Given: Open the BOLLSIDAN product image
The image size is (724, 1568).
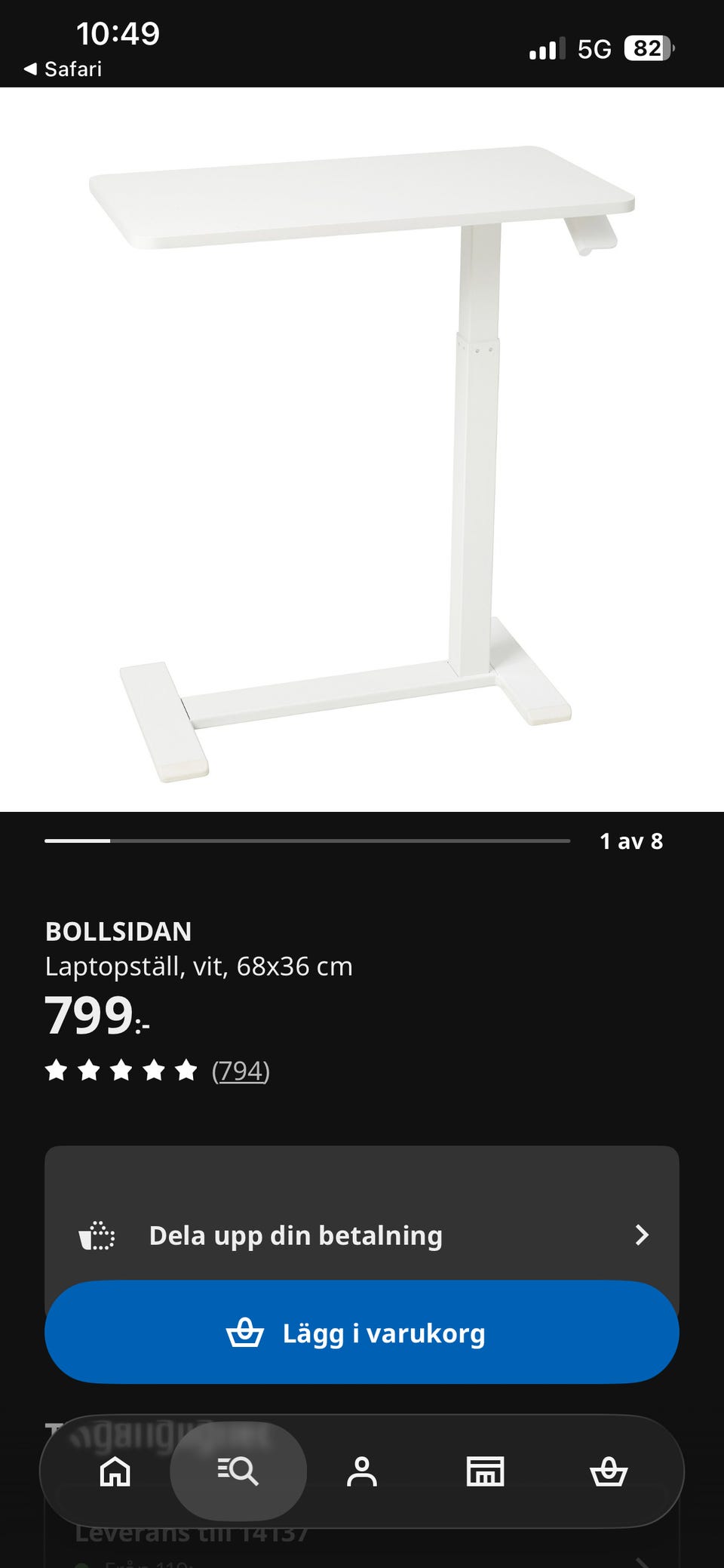Looking at the screenshot, I should click(362, 450).
